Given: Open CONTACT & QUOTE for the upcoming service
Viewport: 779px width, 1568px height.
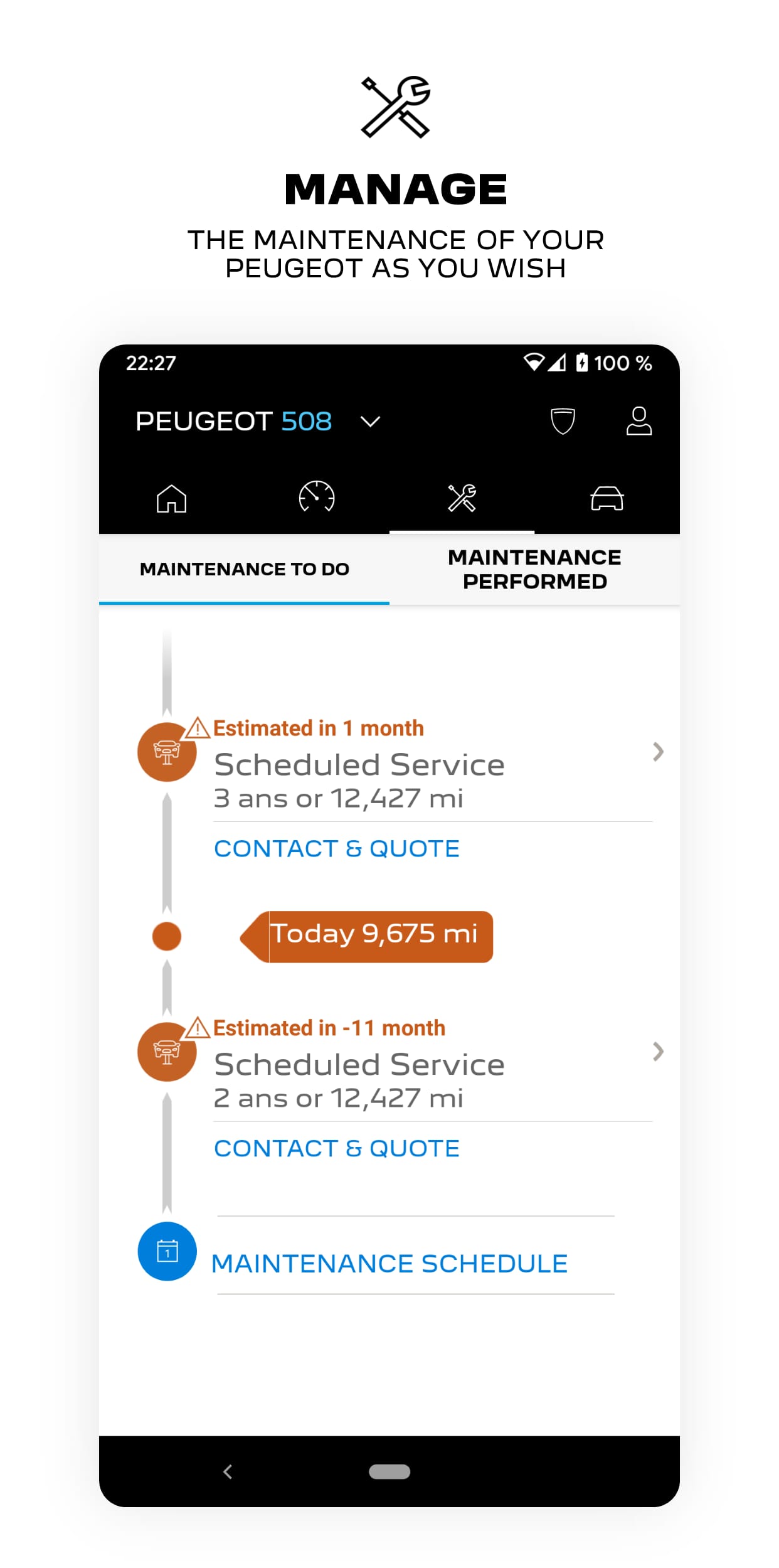Looking at the screenshot, I should pos(336,848).
